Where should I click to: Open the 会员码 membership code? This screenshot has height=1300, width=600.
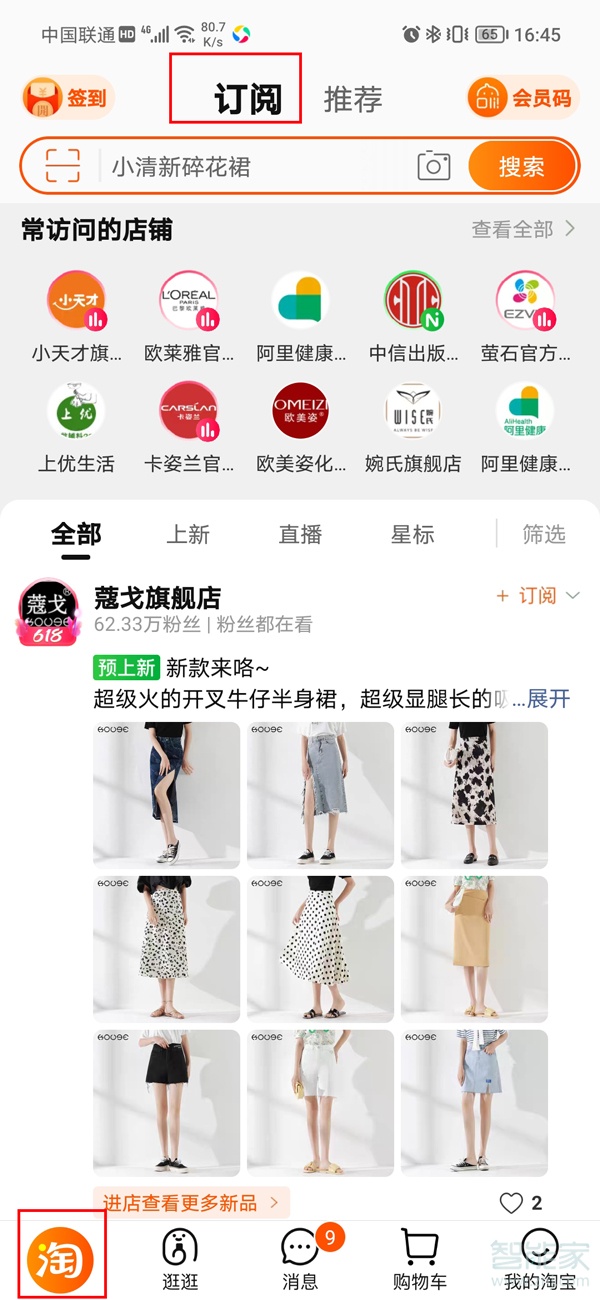523,98
